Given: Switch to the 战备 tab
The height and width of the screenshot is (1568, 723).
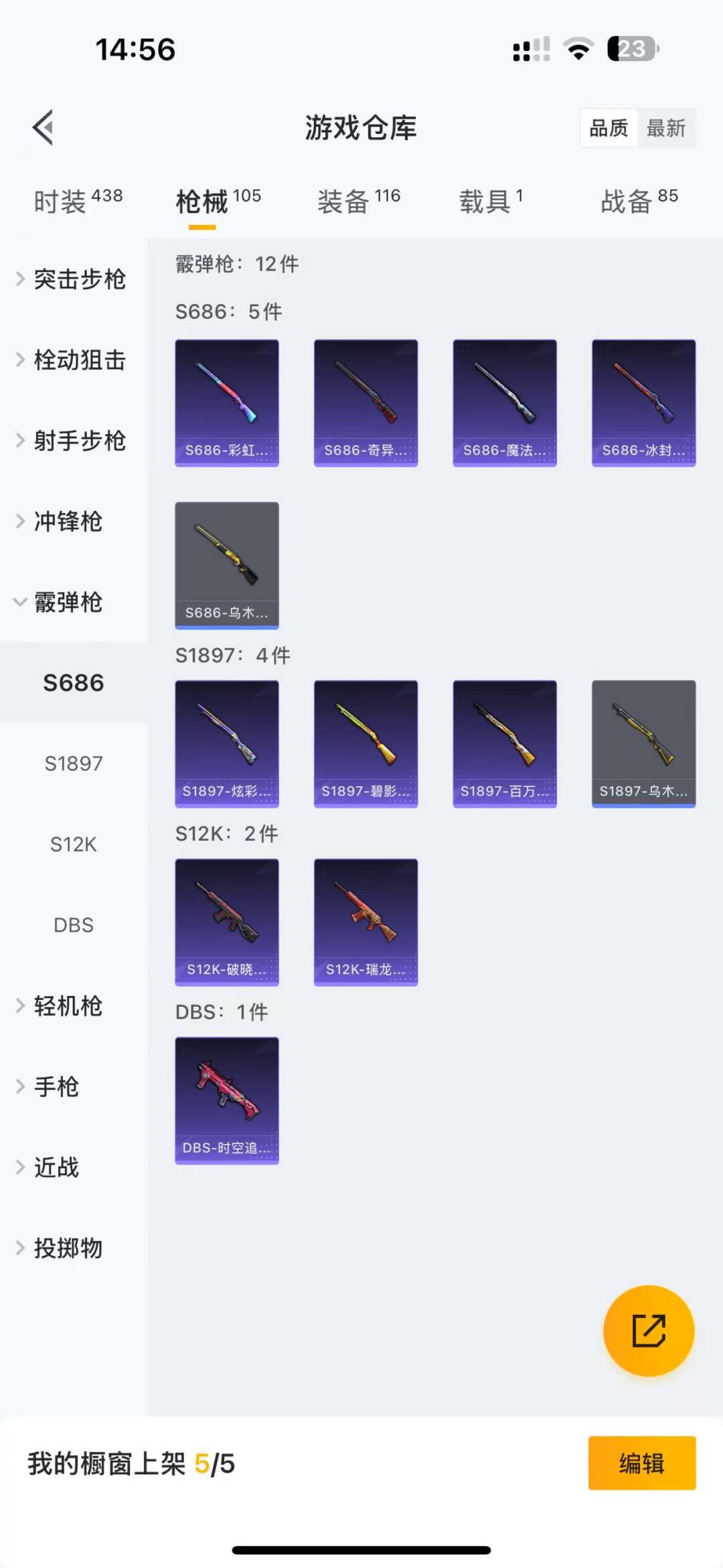Looking at the screenshot, I should click(639, 201).
